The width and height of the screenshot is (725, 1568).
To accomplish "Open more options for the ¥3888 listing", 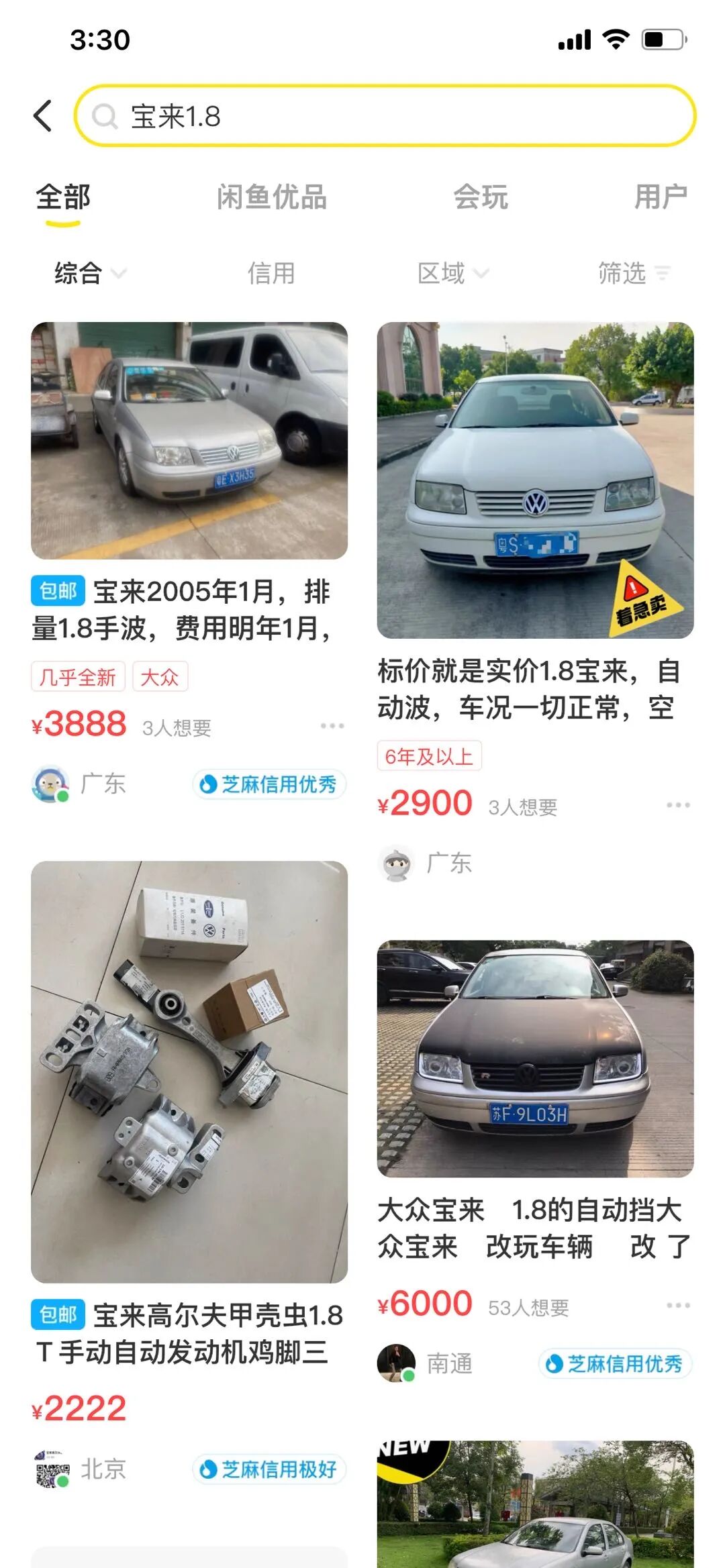I will pos(332,726).
